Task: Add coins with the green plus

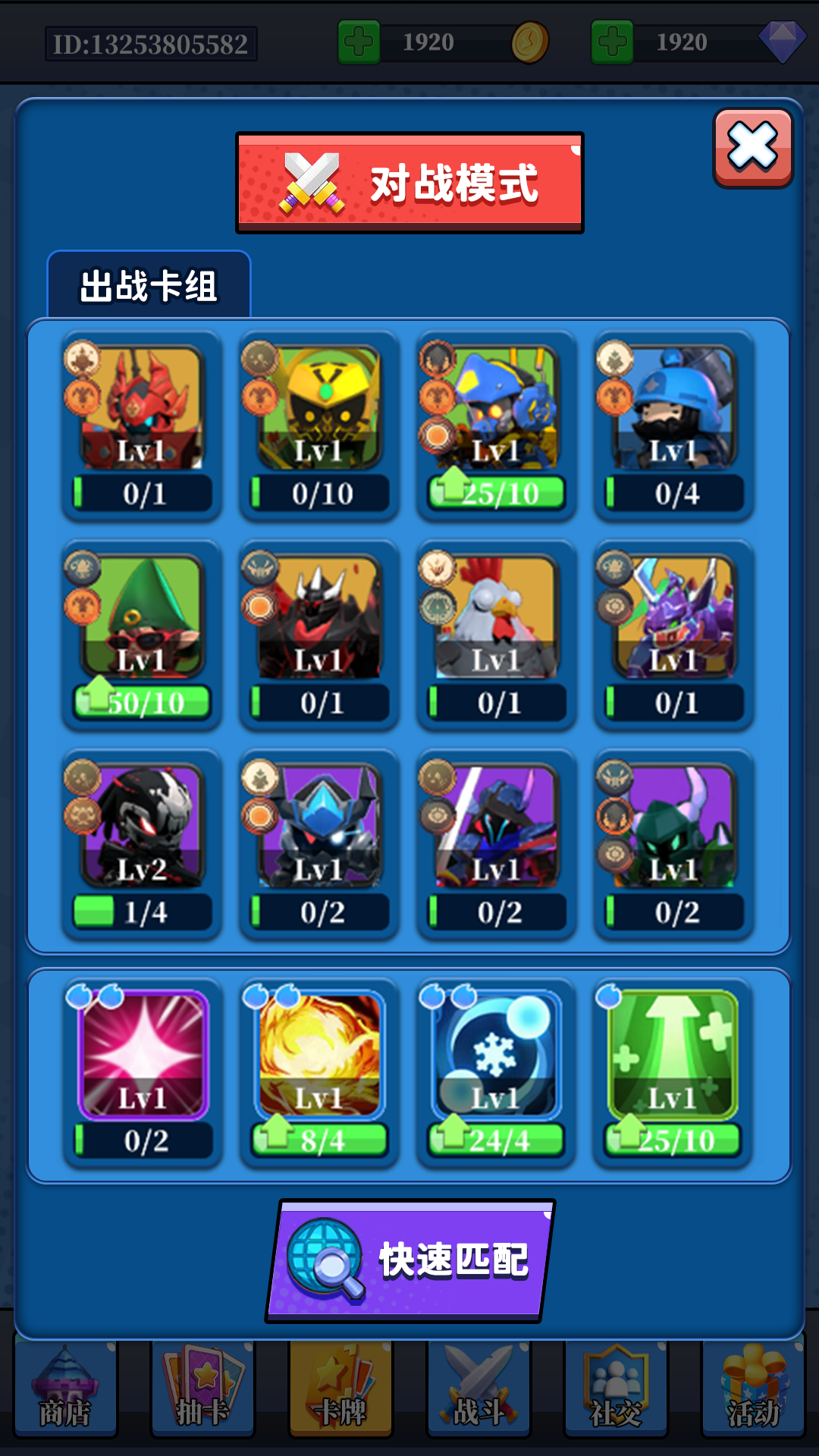Action: click(x=359, y=42)
